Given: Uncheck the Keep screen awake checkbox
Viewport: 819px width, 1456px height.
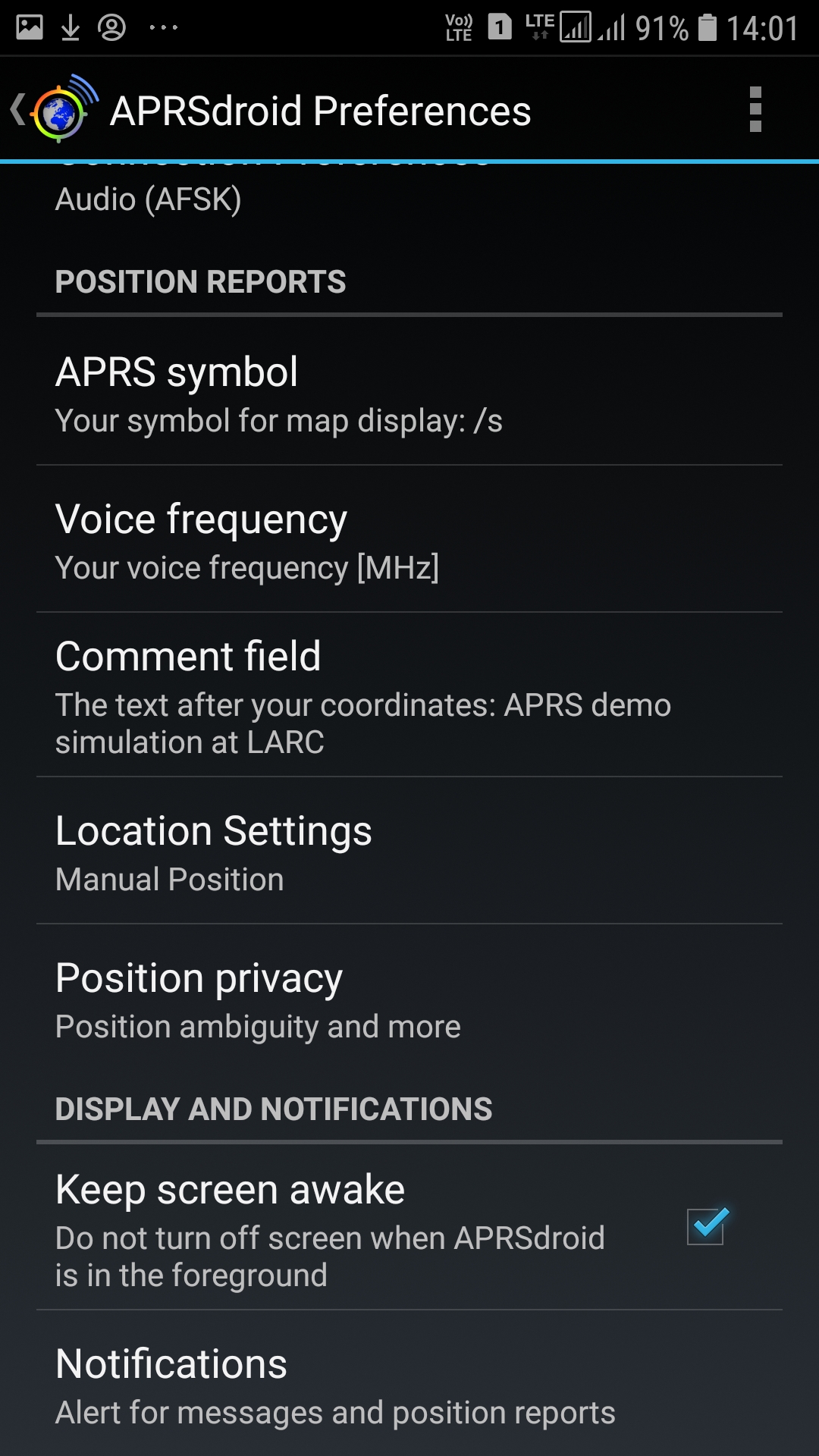Looking at the screenshot, I should click(706, 1226).
